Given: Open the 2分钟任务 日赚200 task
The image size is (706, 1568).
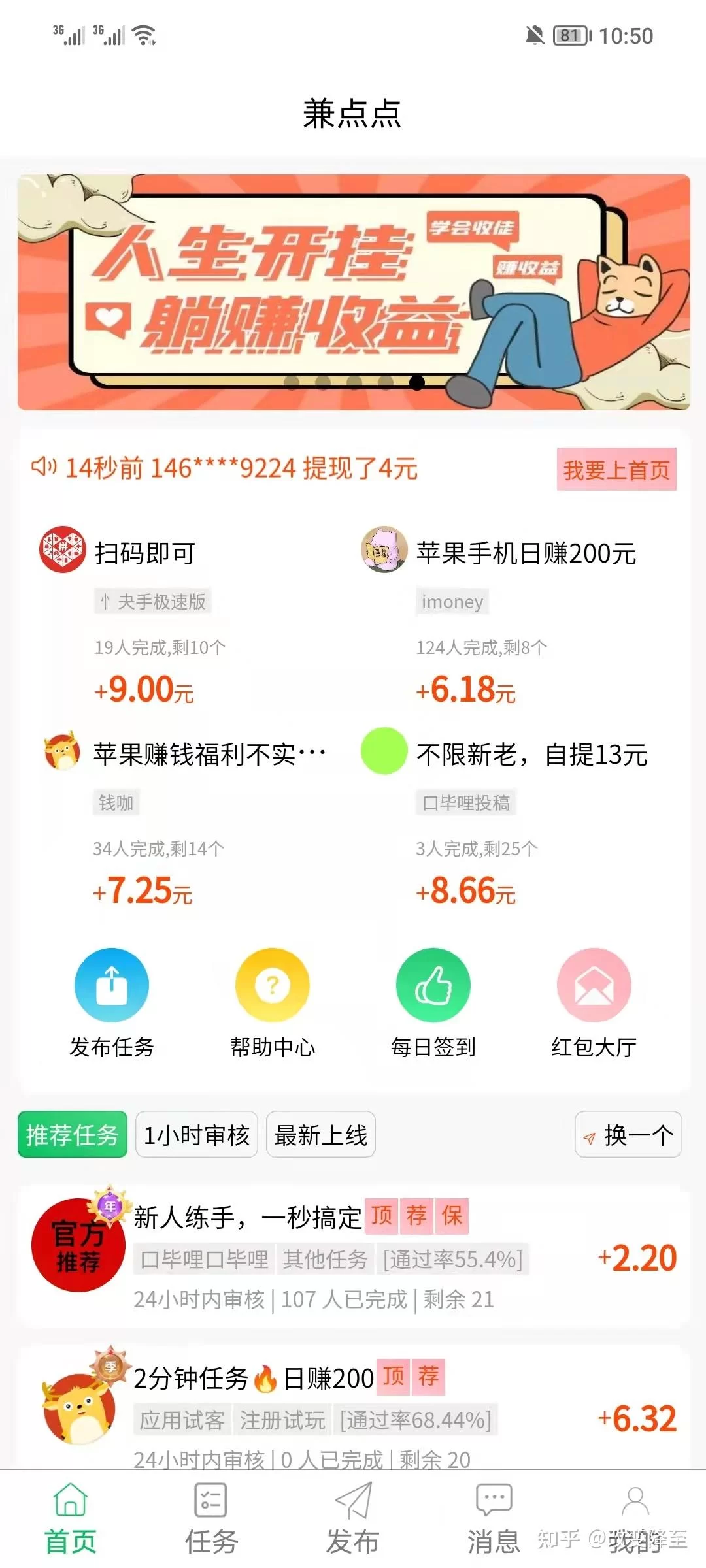Looking at the screenshot, I should (x=353, y=1411).
